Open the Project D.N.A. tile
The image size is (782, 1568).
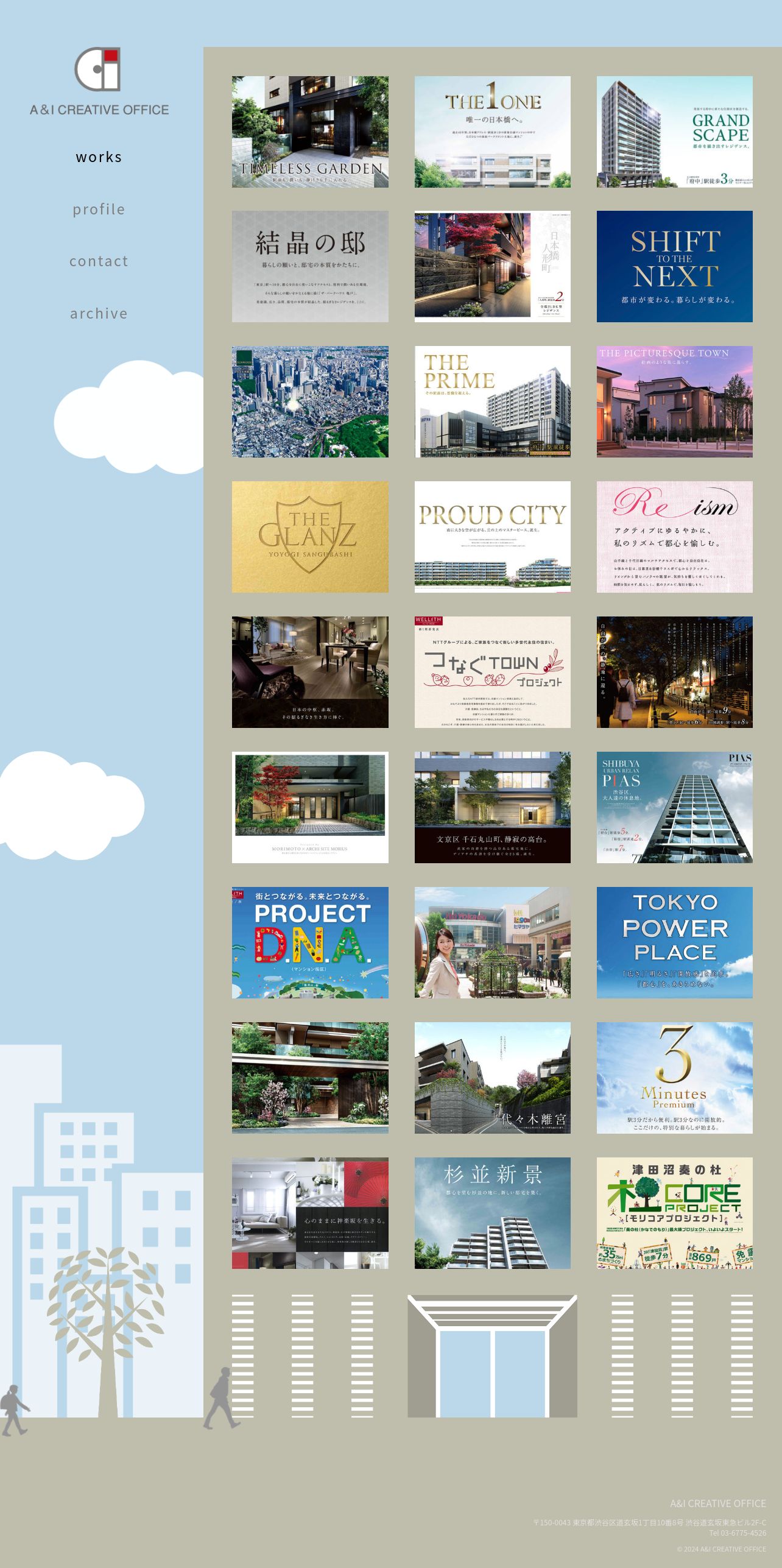[x=310, y=942]
